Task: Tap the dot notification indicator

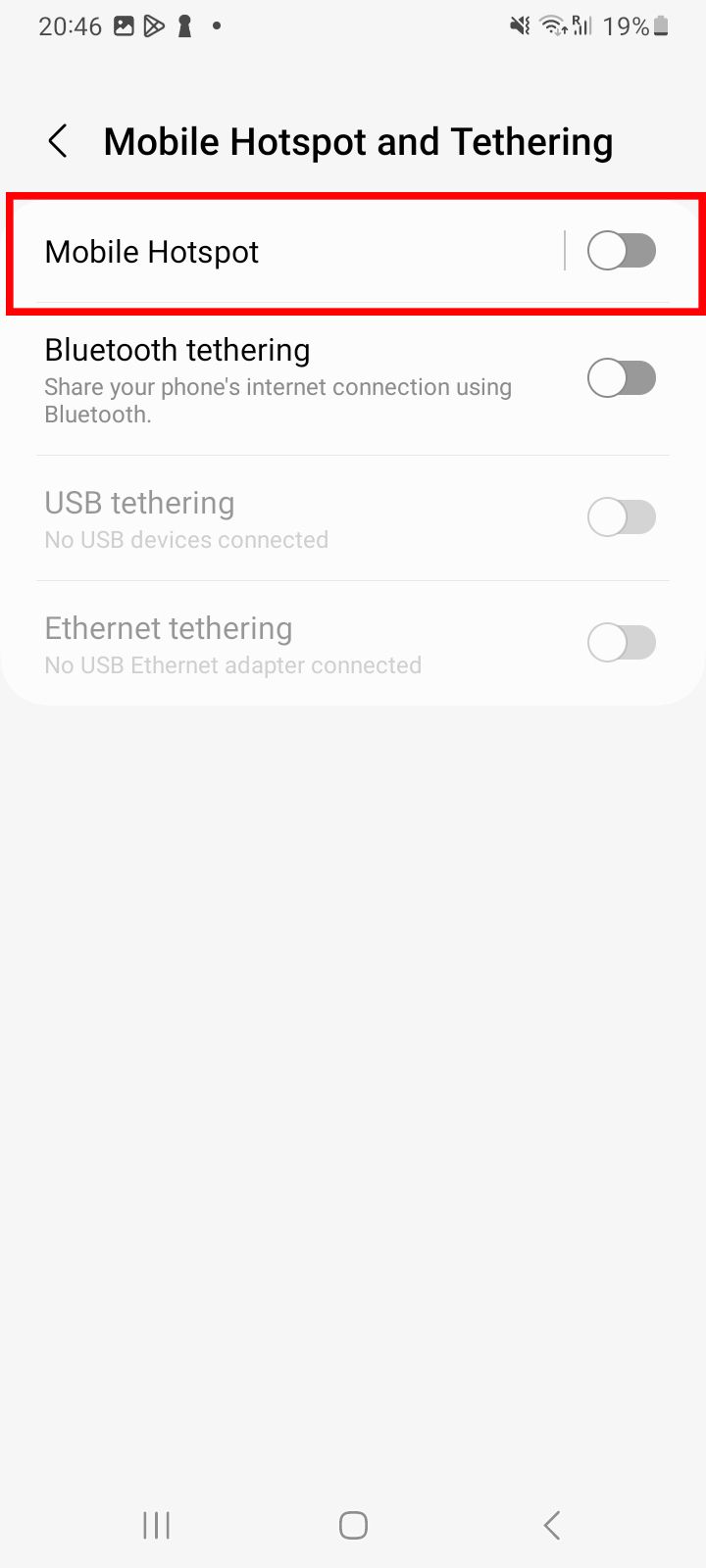Action: coord(216,27)
